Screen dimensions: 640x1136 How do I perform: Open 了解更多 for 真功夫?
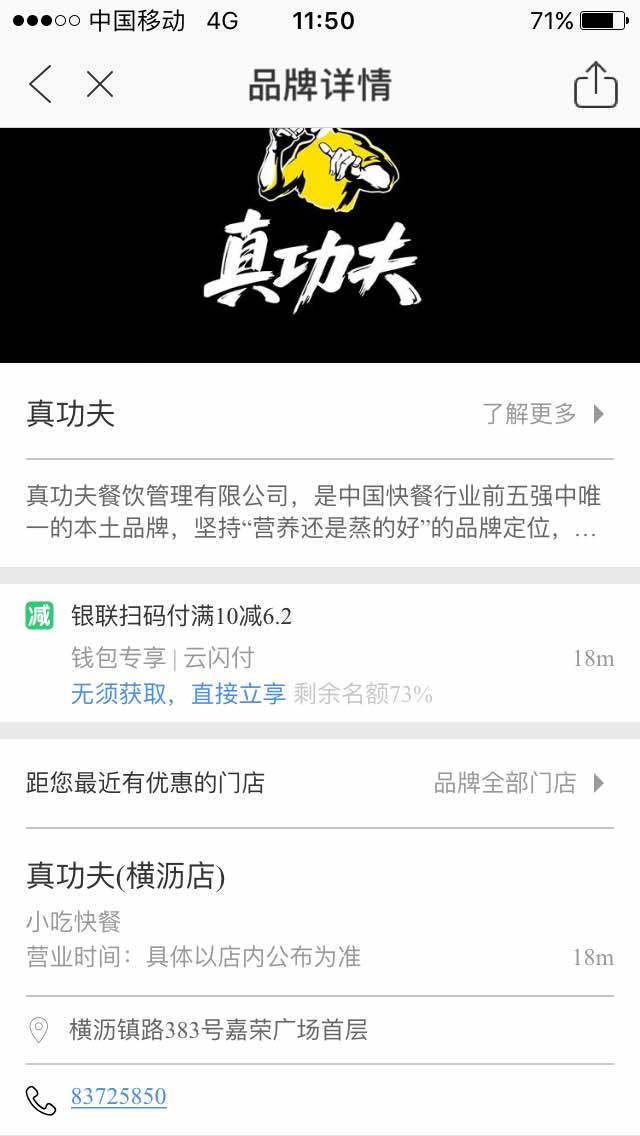tap(543, 414)
